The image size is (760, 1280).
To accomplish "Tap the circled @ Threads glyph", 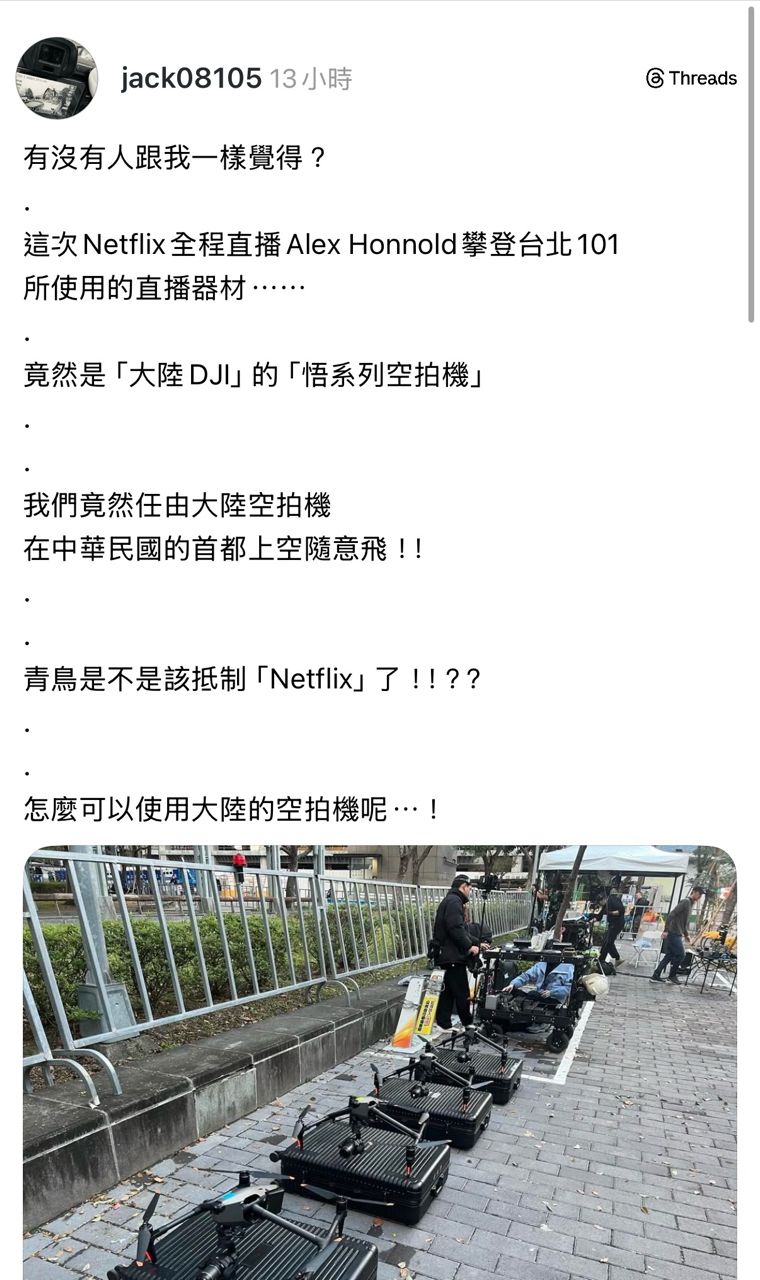I will coord(655,77).
